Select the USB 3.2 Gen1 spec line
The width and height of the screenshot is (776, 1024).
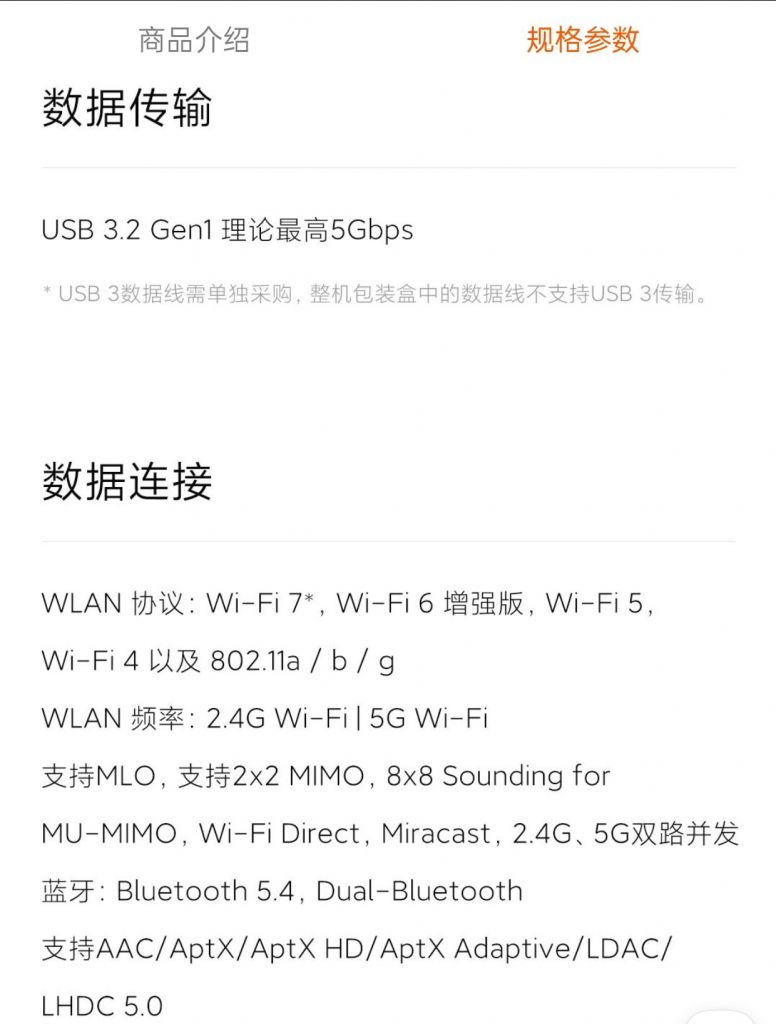point(229,229)
